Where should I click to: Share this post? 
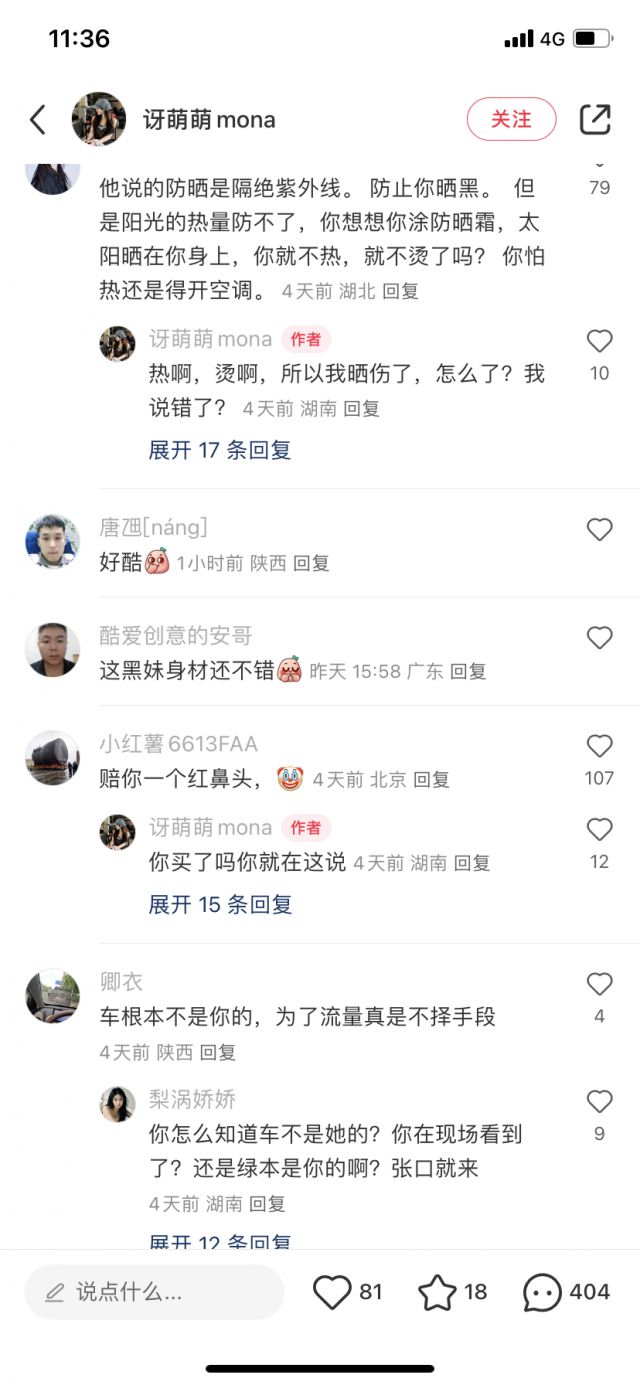(595, 120)
